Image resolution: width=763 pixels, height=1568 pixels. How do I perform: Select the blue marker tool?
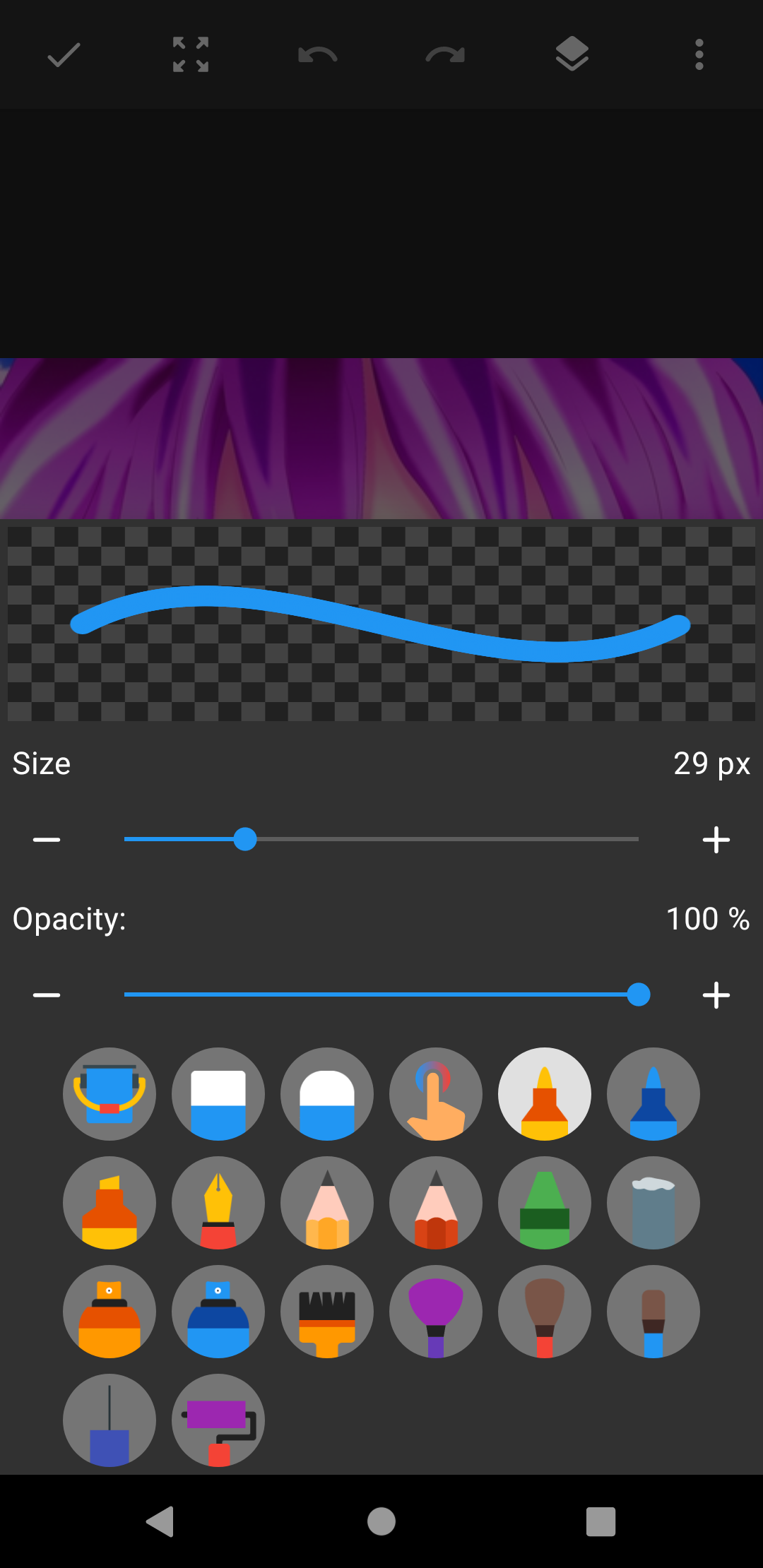(653, 1094)
